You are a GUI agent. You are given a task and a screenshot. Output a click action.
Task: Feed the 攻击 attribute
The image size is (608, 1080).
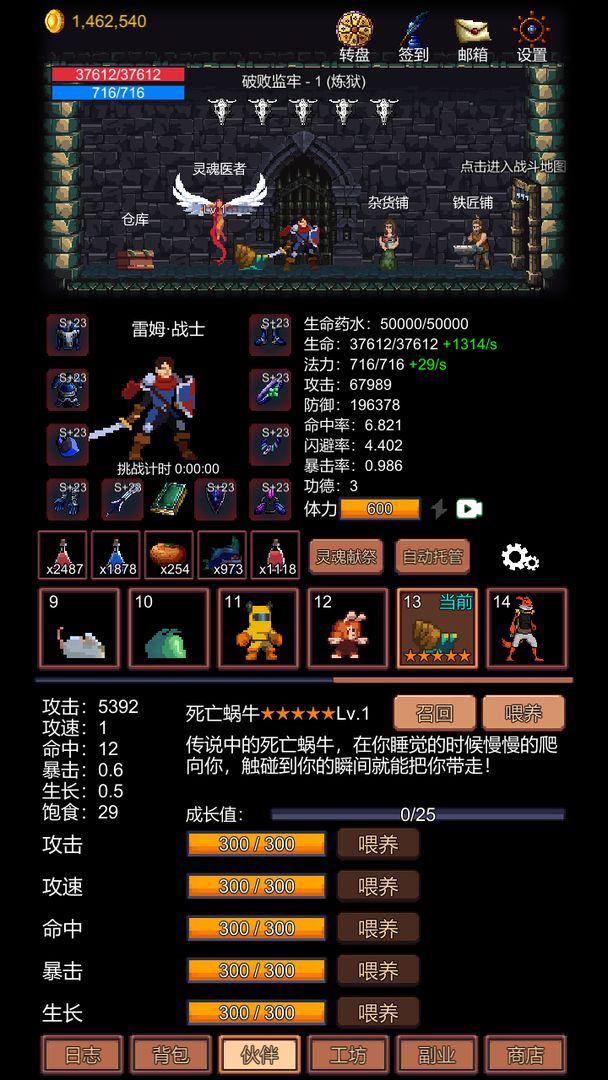pos(377,844)
